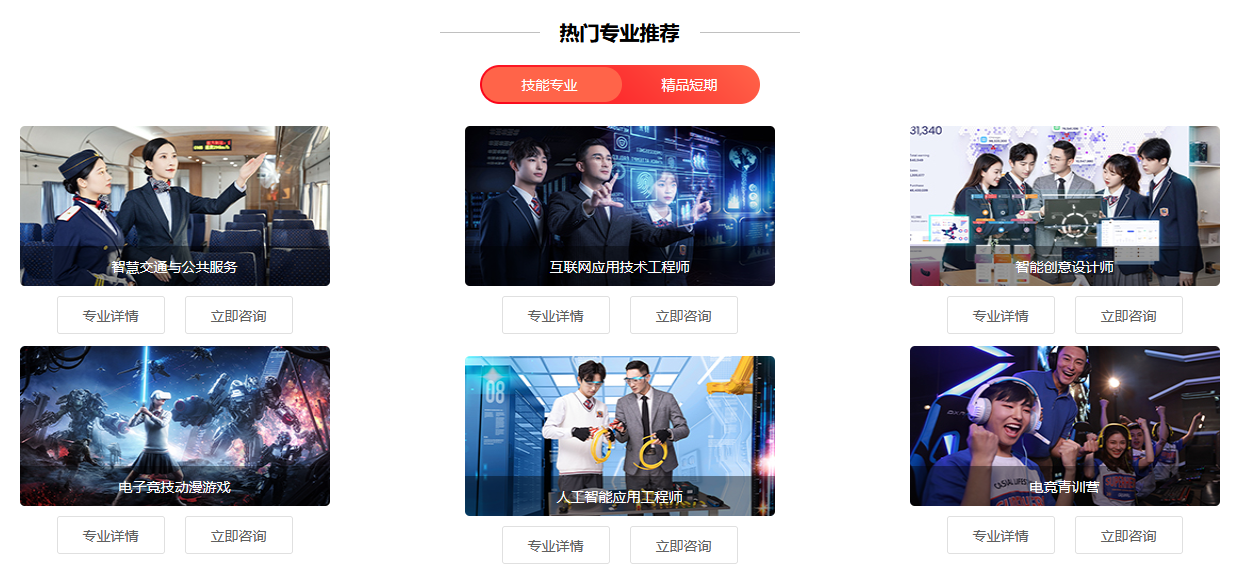
Task: Open the 互联网应用技术工程师 card
Action: tap(620, 205)
